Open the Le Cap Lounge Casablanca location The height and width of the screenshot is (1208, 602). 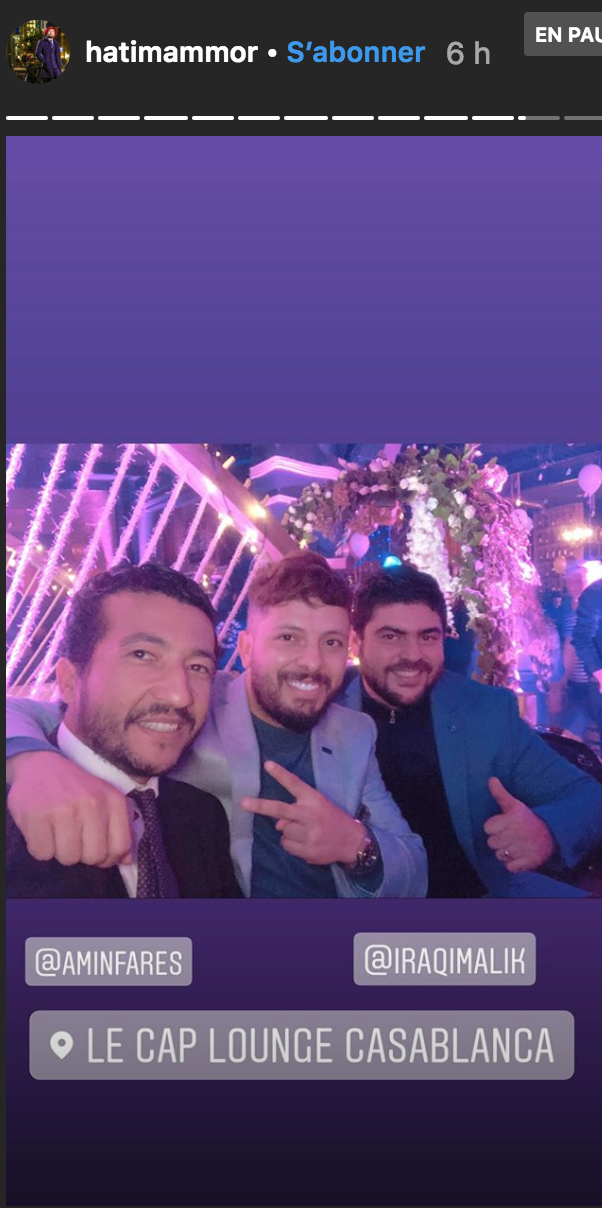302,1045
